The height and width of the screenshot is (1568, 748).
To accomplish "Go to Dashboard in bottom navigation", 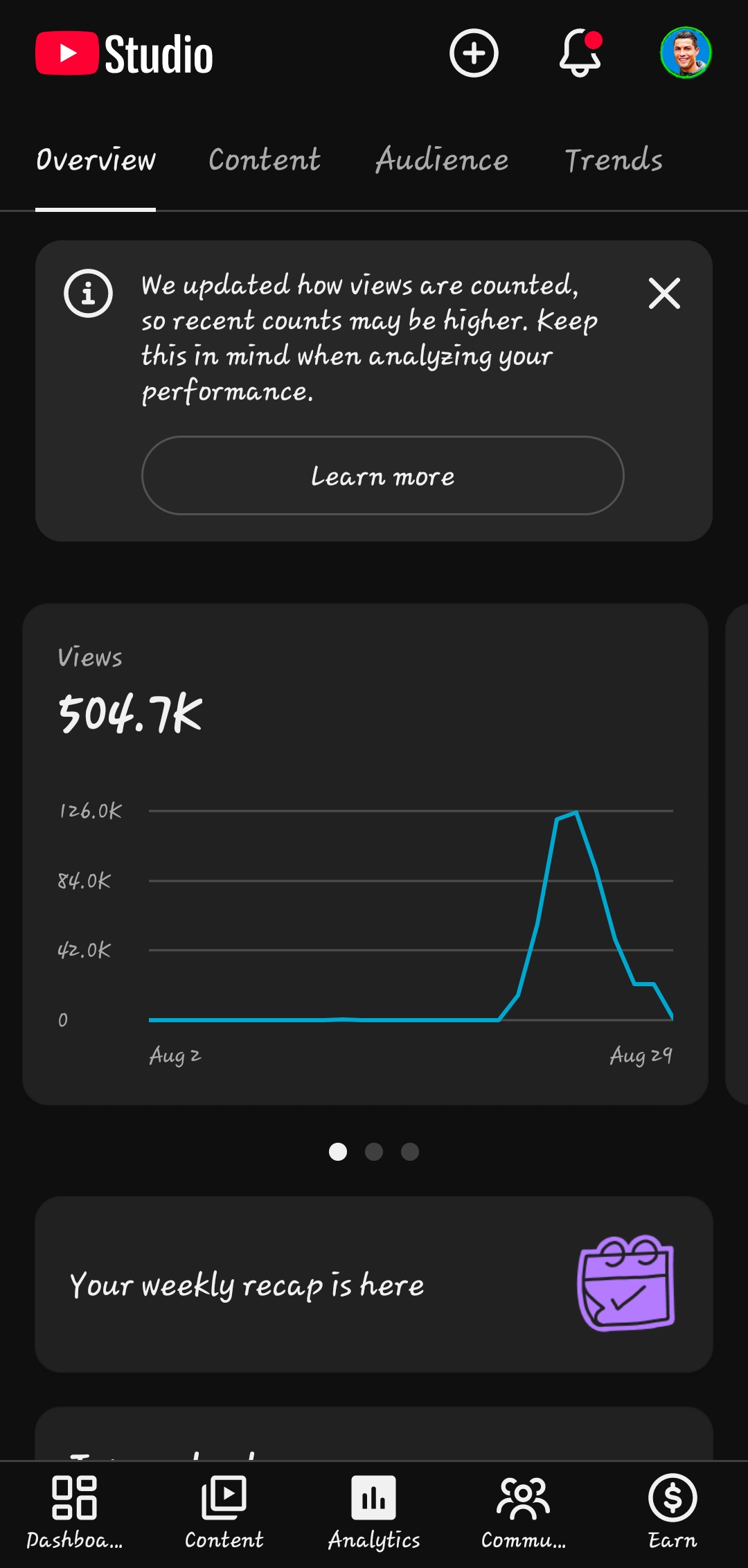I will (75, 1513).
